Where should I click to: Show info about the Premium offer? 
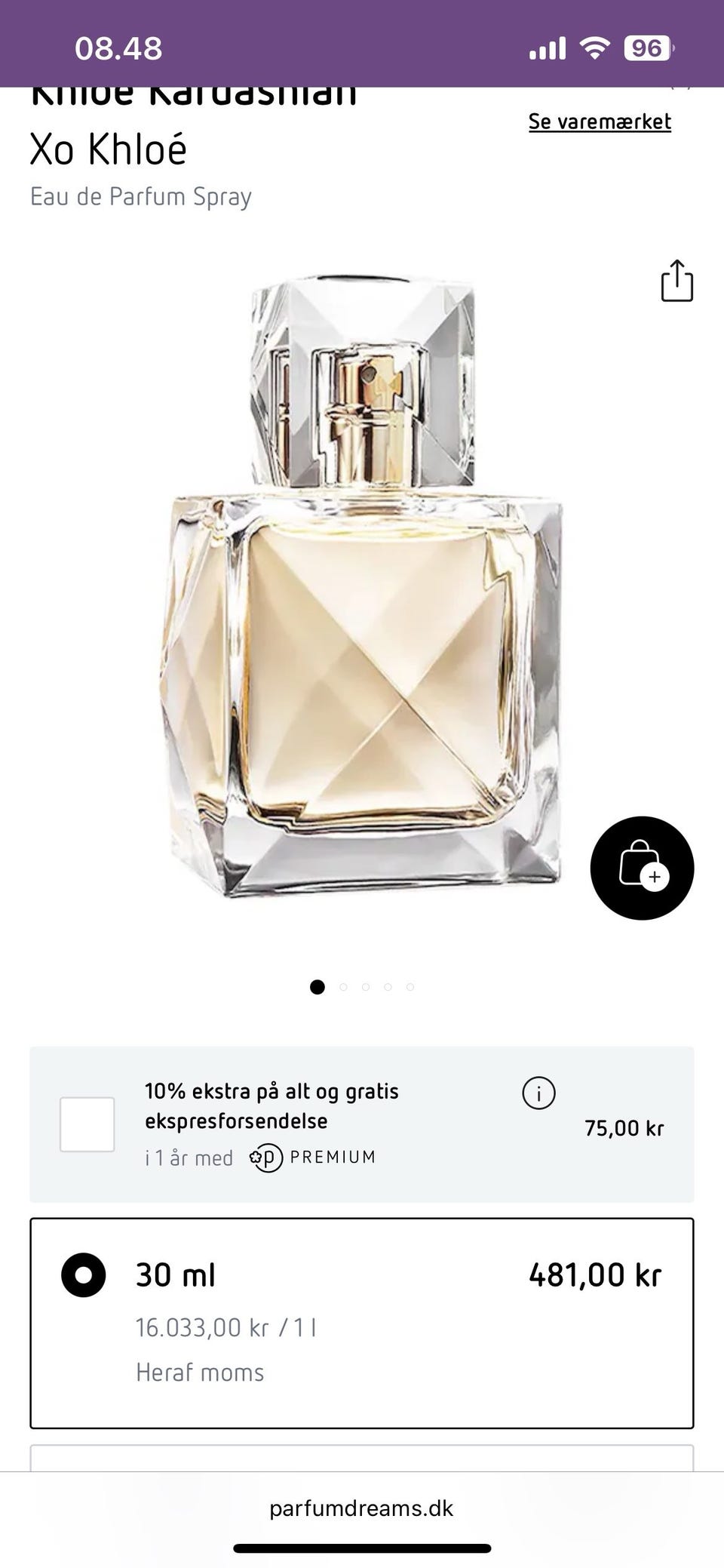538,1093
